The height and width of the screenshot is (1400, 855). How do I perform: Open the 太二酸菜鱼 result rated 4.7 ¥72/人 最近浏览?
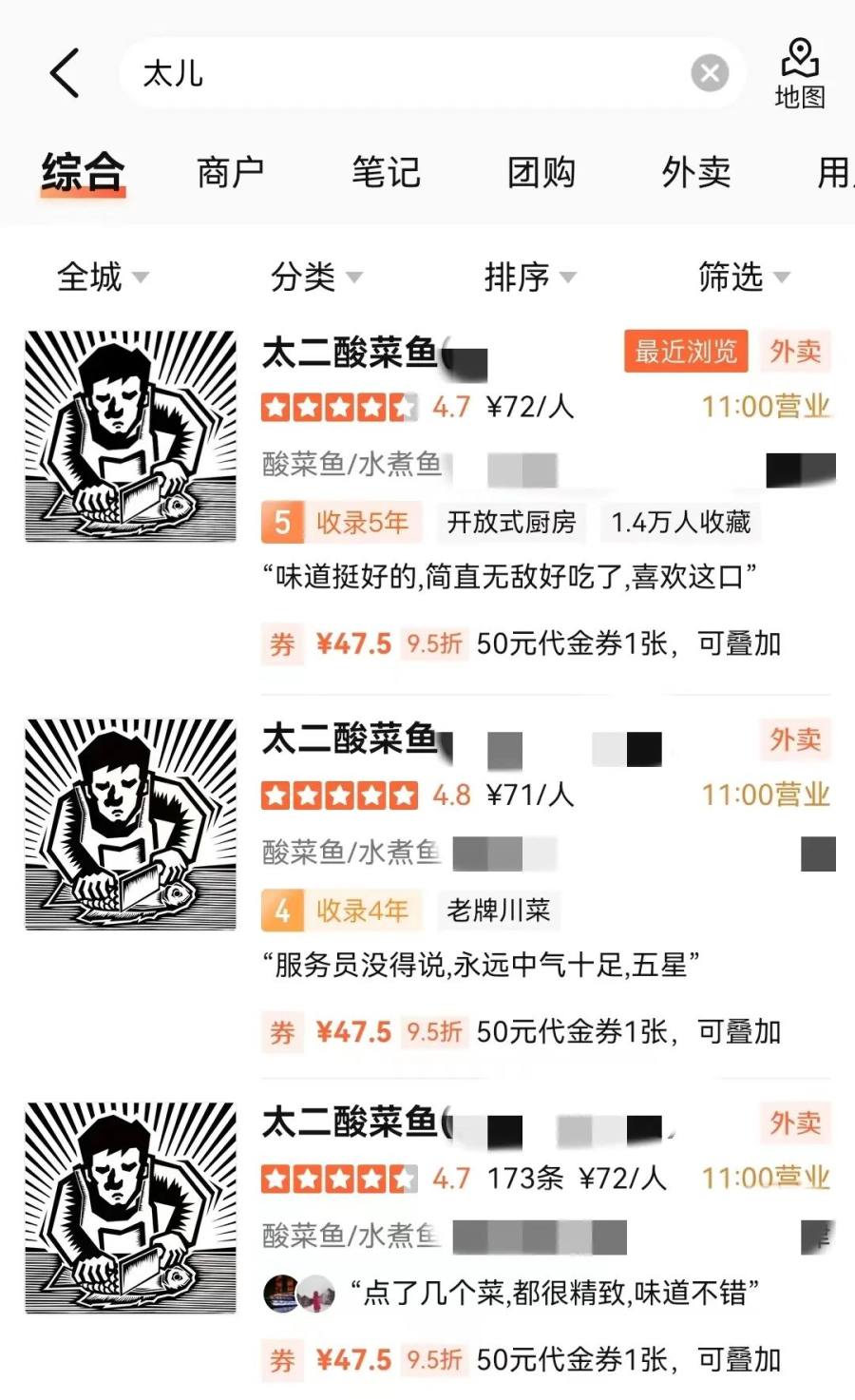[350, 354]
